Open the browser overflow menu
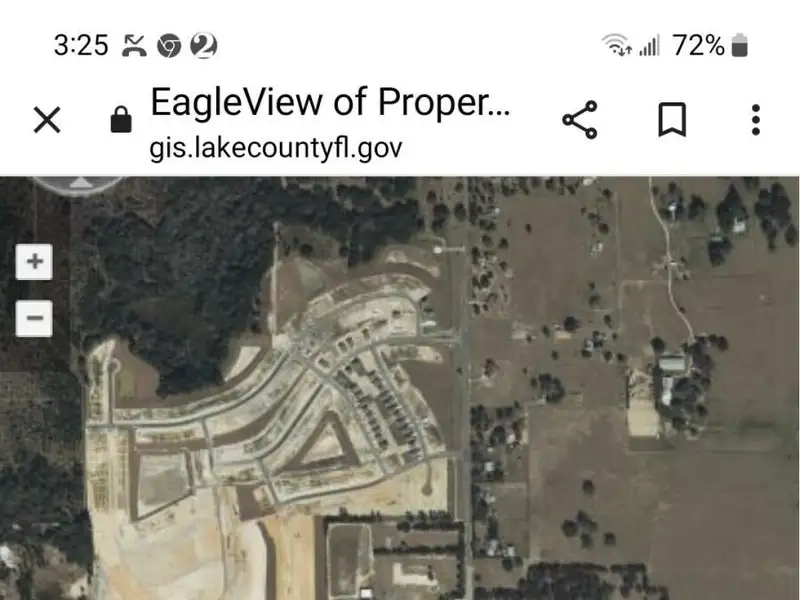Image resolution: width=800 pixels, height=600 pixels. pos(756,120)
